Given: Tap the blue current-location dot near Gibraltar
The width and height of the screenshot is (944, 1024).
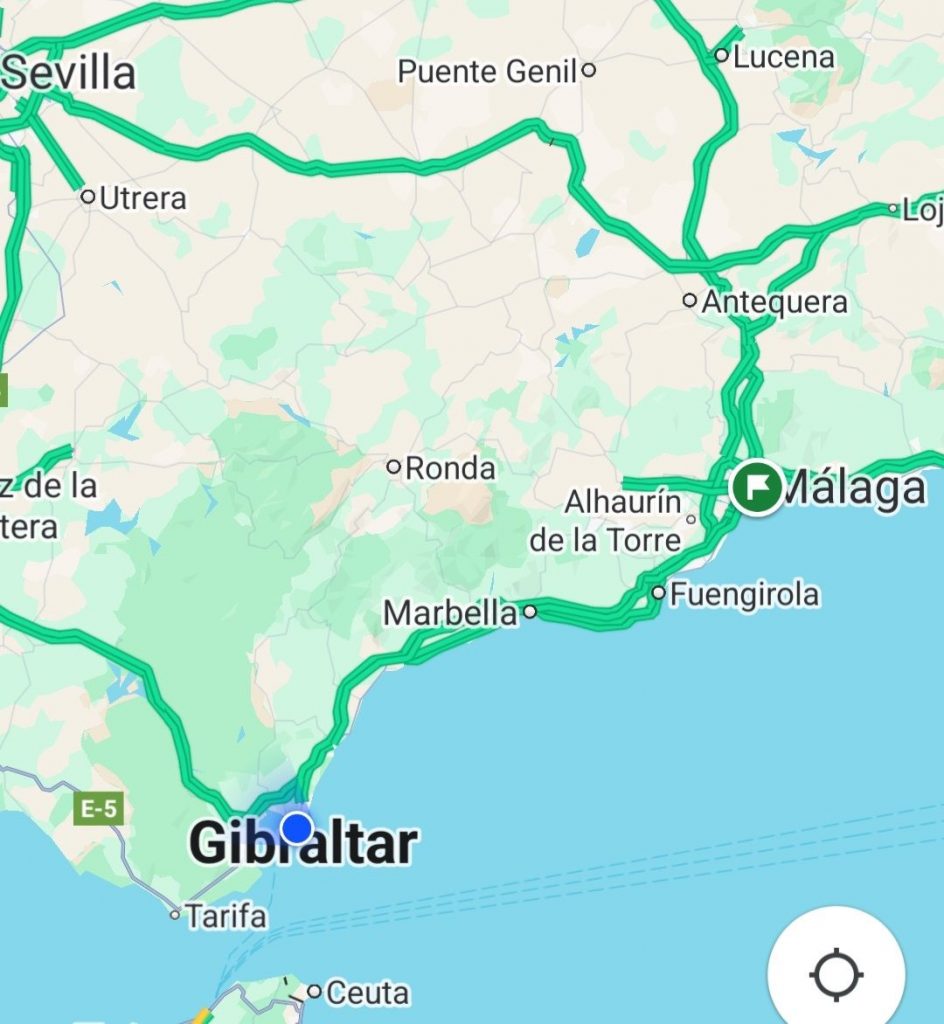Looking at the screenshot, I should coord(296,828).
